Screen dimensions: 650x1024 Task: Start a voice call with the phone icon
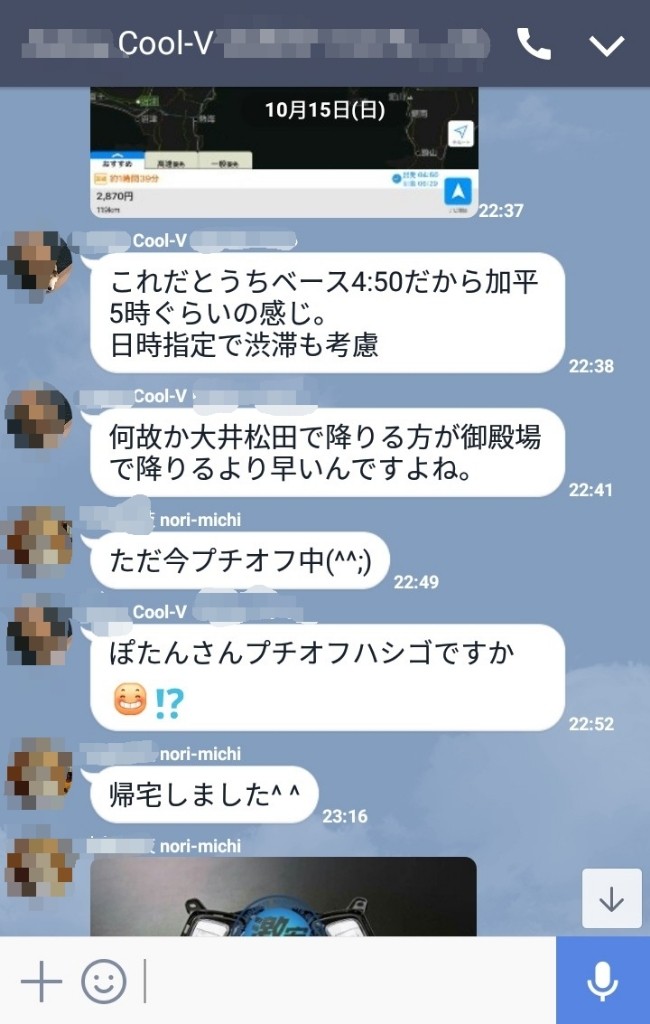click(x=533, y=43)
